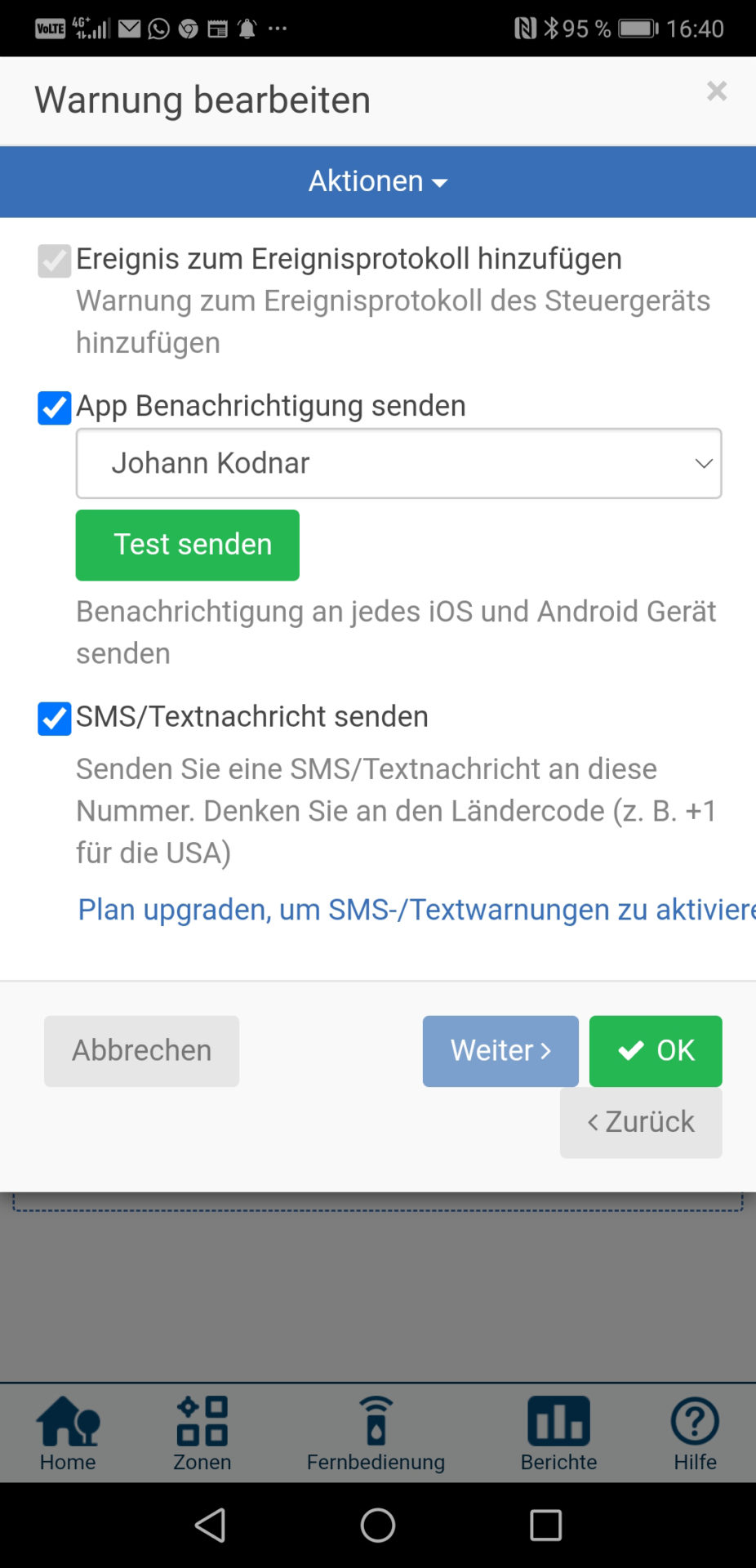Viewport: 756px width, 1568px height.
Task: Open the Berichte tab
Action: click(559, 1433)
